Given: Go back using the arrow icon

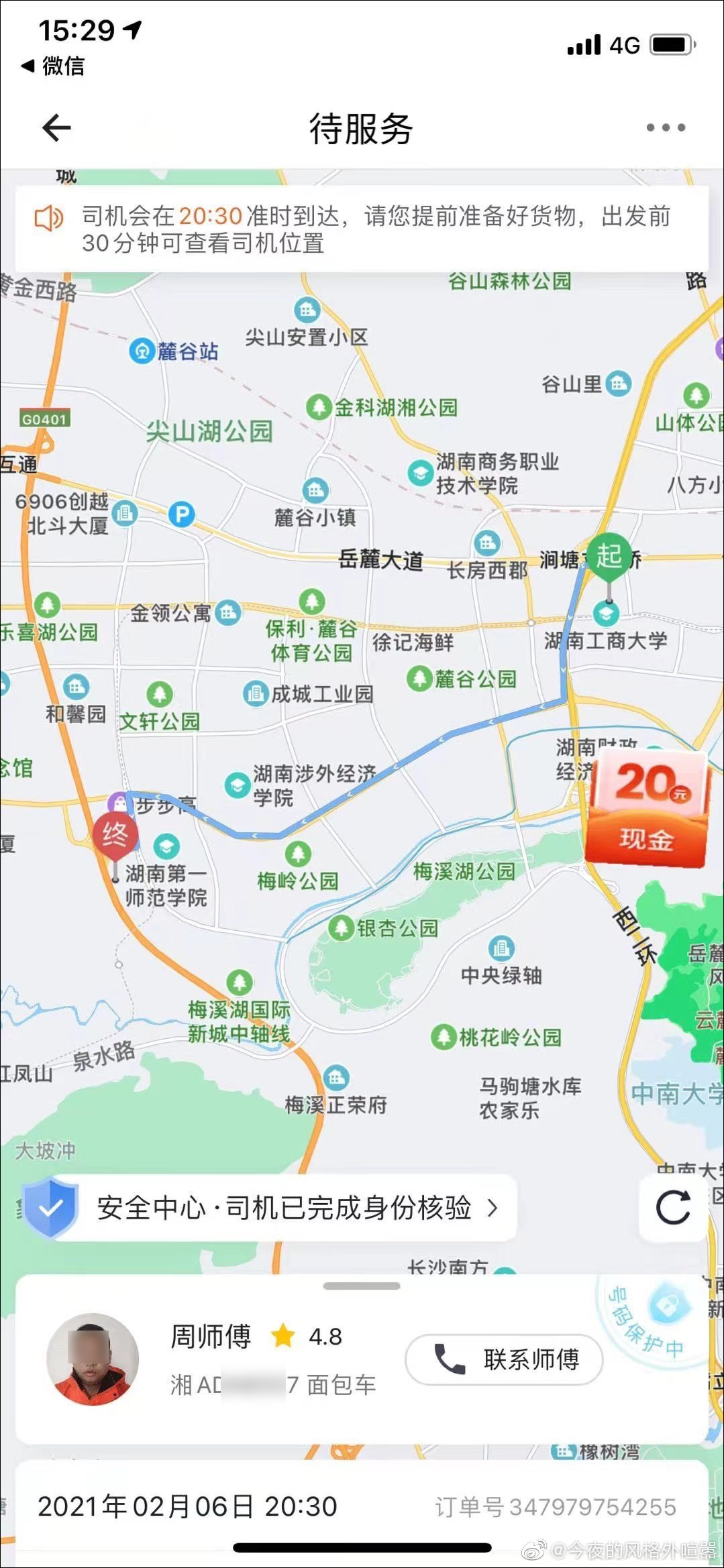Looking at the screenshot, I should coord(56,127).
